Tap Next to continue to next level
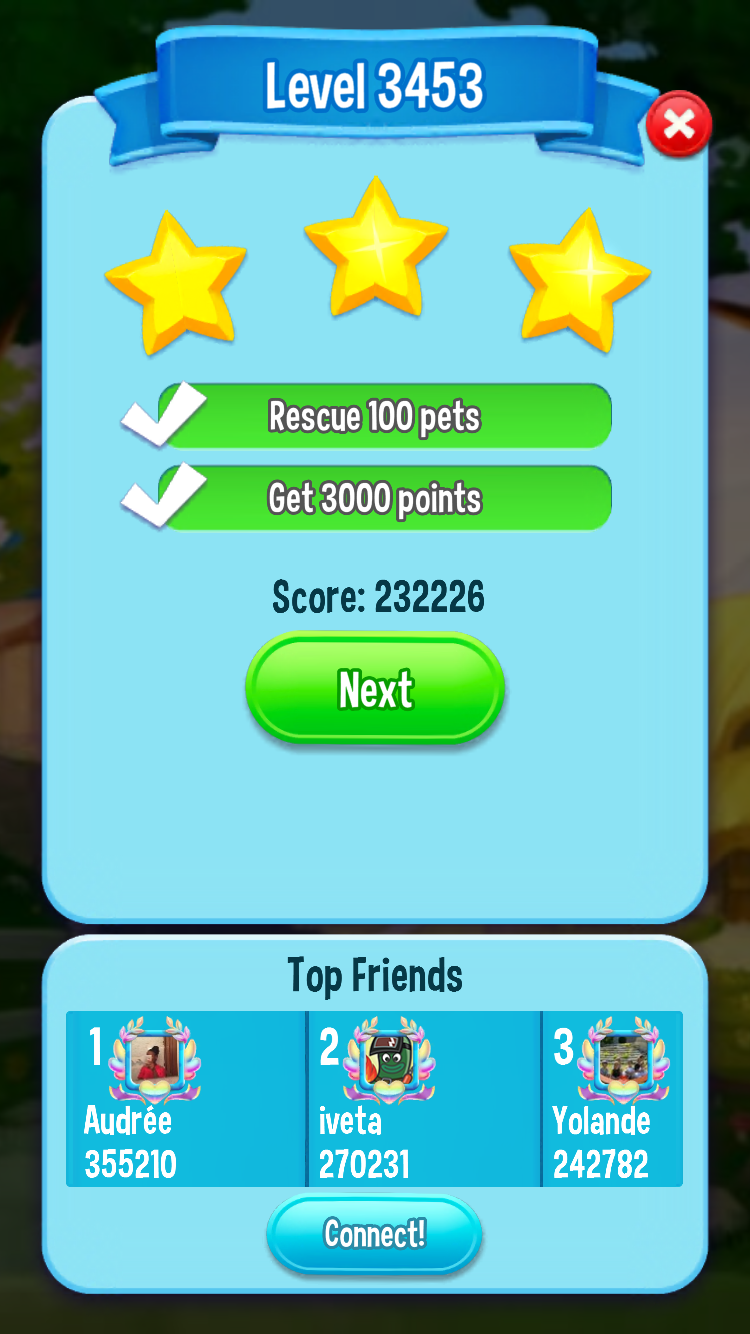750x1334 pixels. [x=375, y=689]
